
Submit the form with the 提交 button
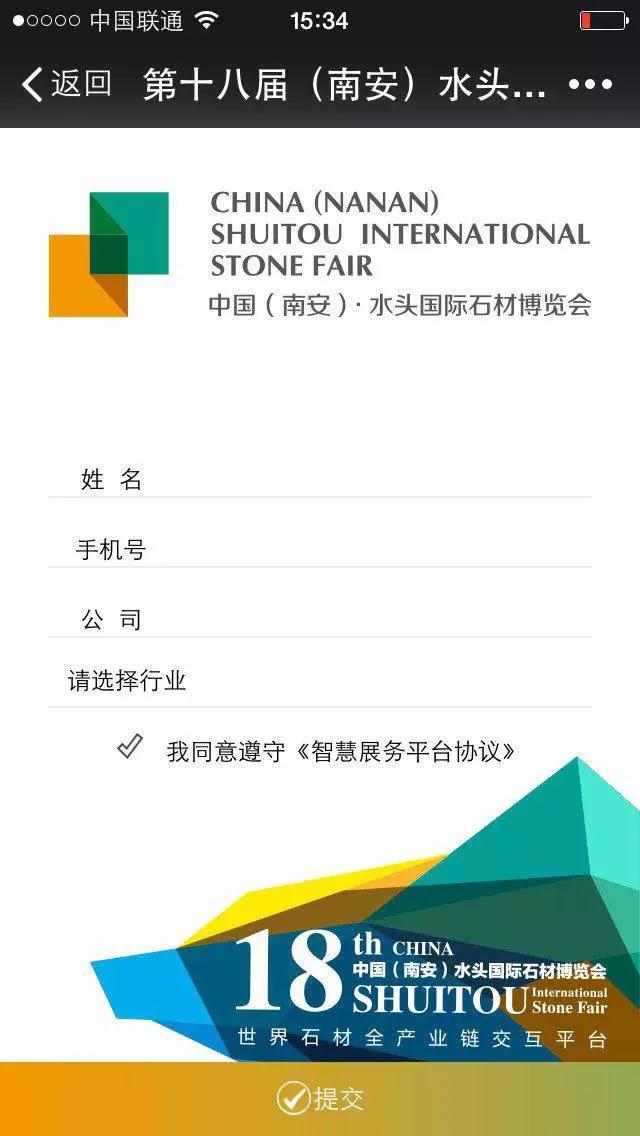[x=320, y=1098]
